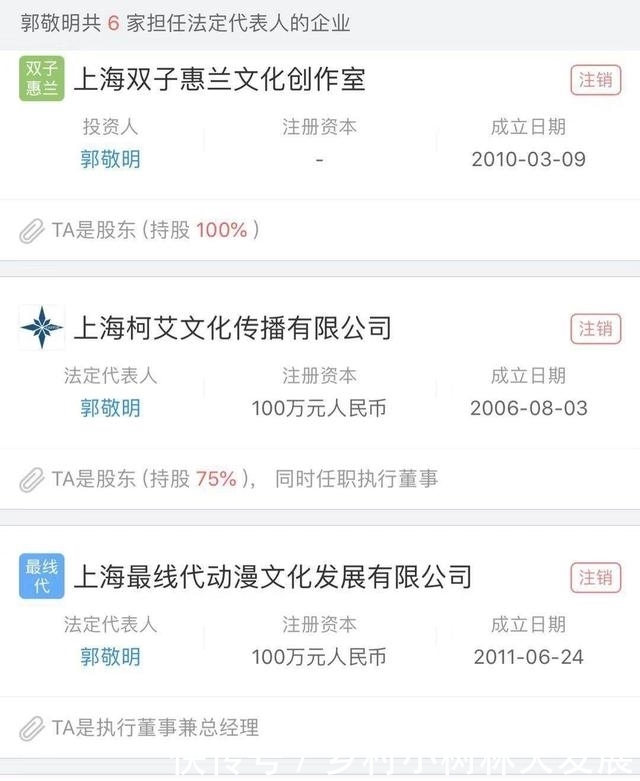This screenshot has height=781, width=640.
Task: Tap legal representative 郭敬明 under 上海最线代动漫
Action: click(110, 657)
